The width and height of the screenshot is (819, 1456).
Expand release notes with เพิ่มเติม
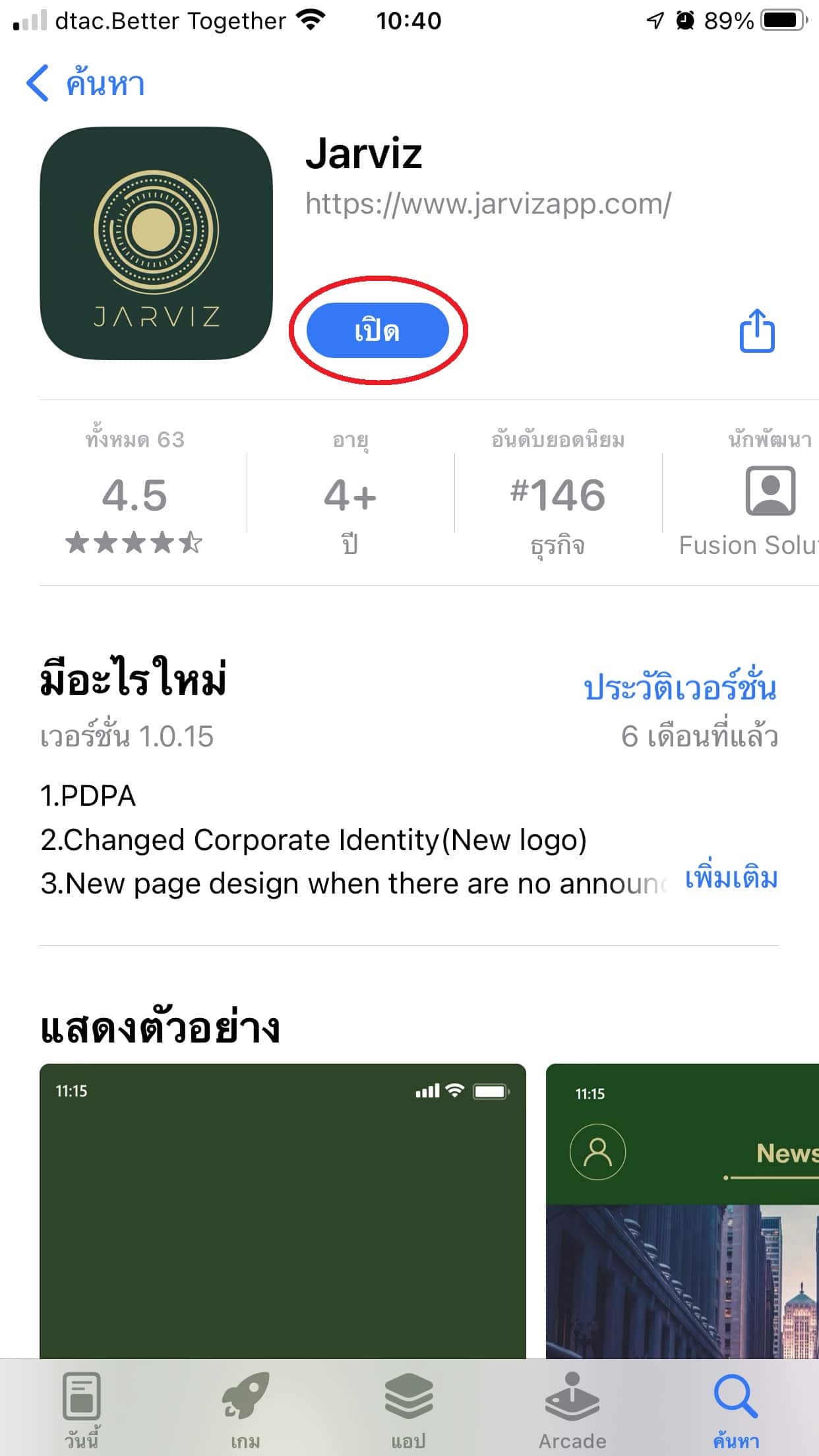[731, 880]
